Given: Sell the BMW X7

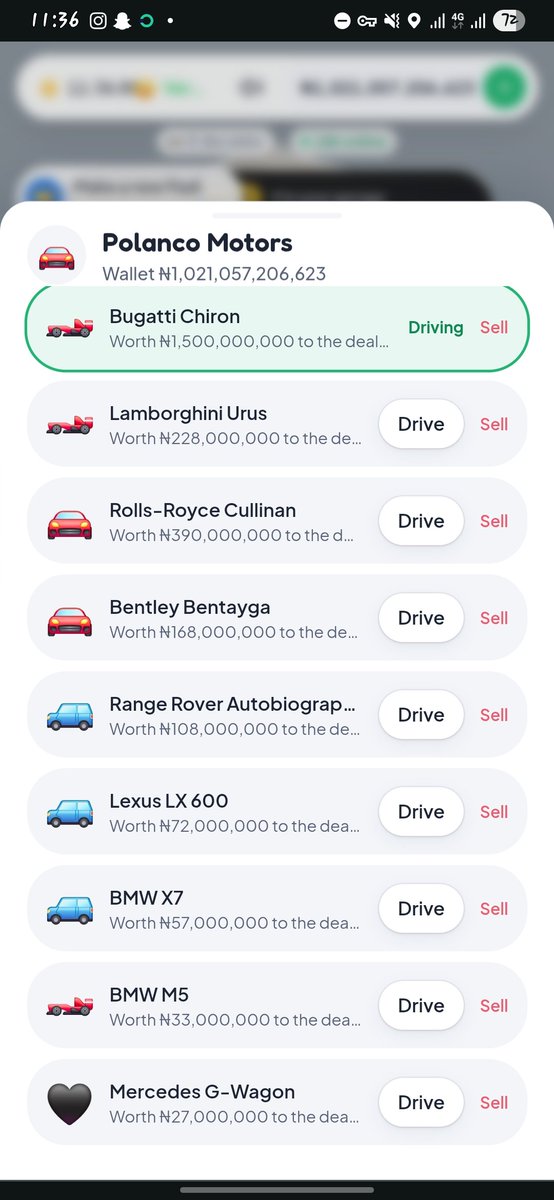Looking at the screenshot, I should point(494,909).
